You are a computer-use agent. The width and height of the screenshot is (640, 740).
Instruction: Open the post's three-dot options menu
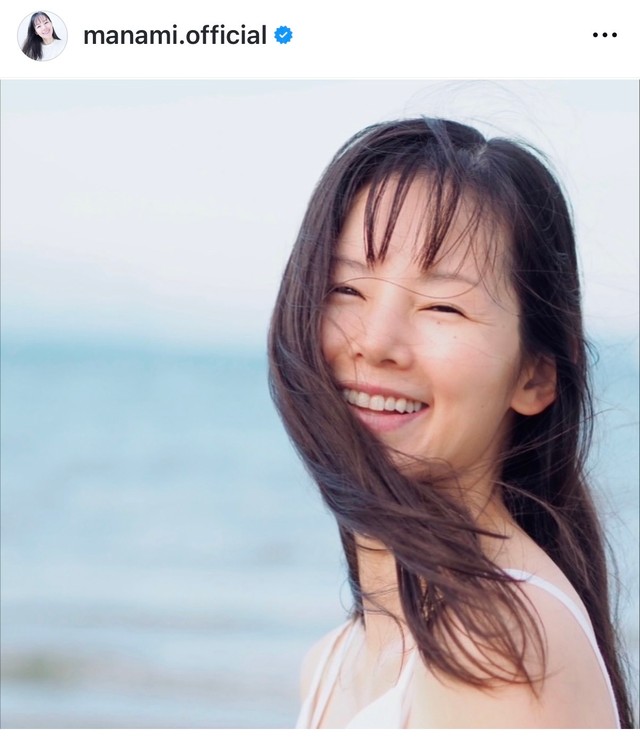(604, 36)
